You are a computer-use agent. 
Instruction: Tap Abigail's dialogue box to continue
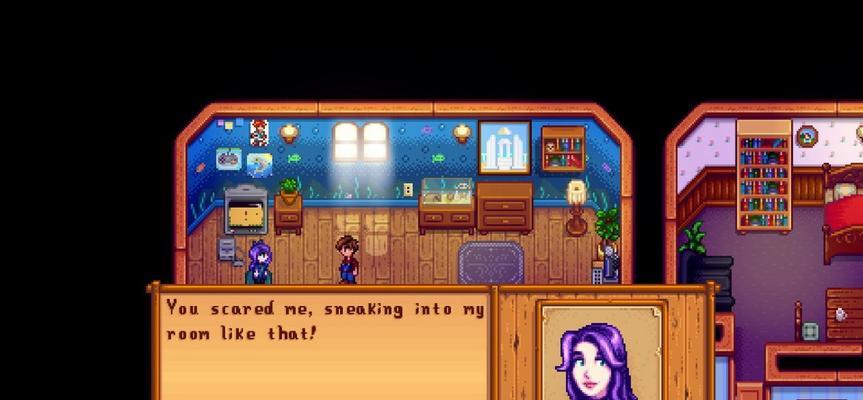325,345
